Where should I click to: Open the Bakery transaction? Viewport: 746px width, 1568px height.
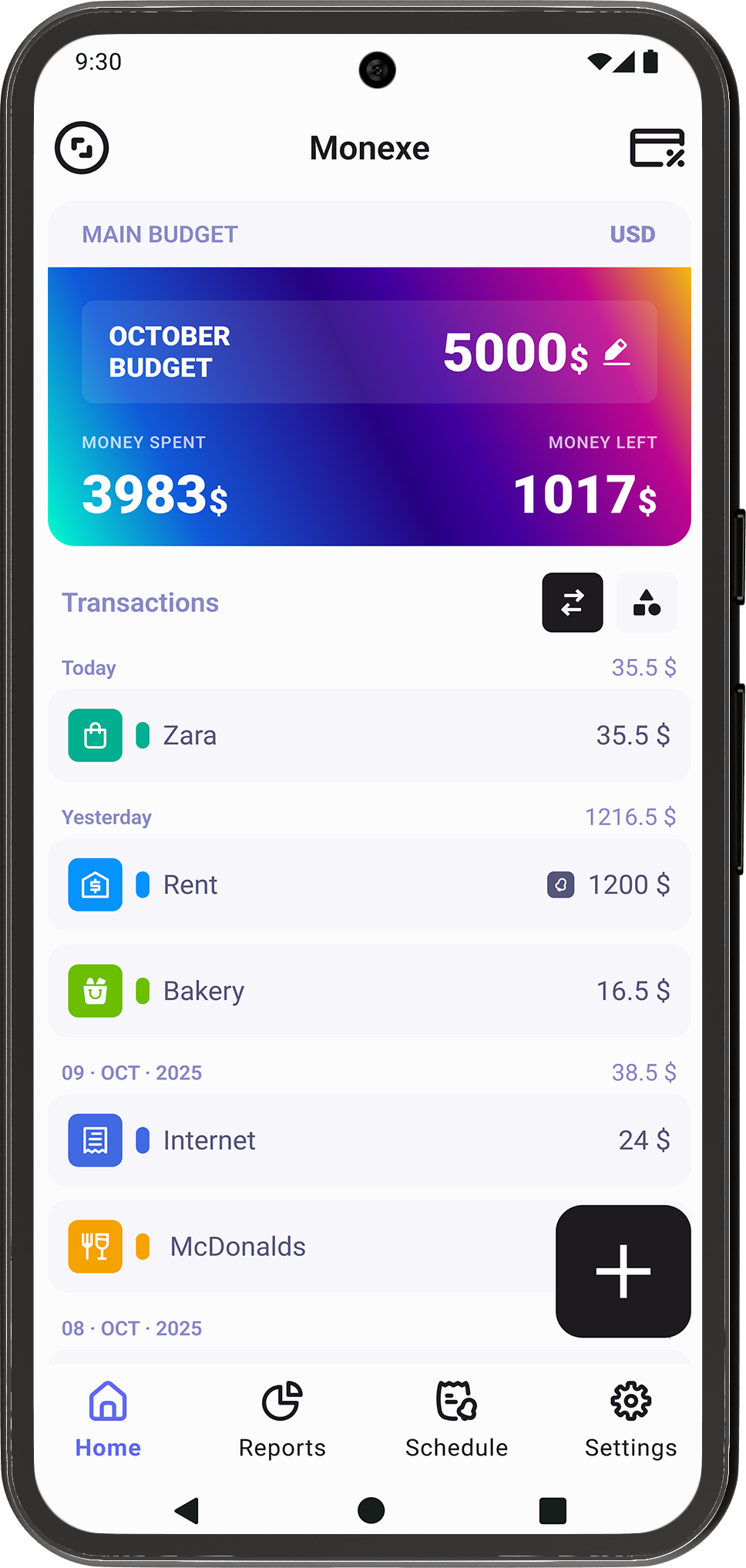coord(369,991)
